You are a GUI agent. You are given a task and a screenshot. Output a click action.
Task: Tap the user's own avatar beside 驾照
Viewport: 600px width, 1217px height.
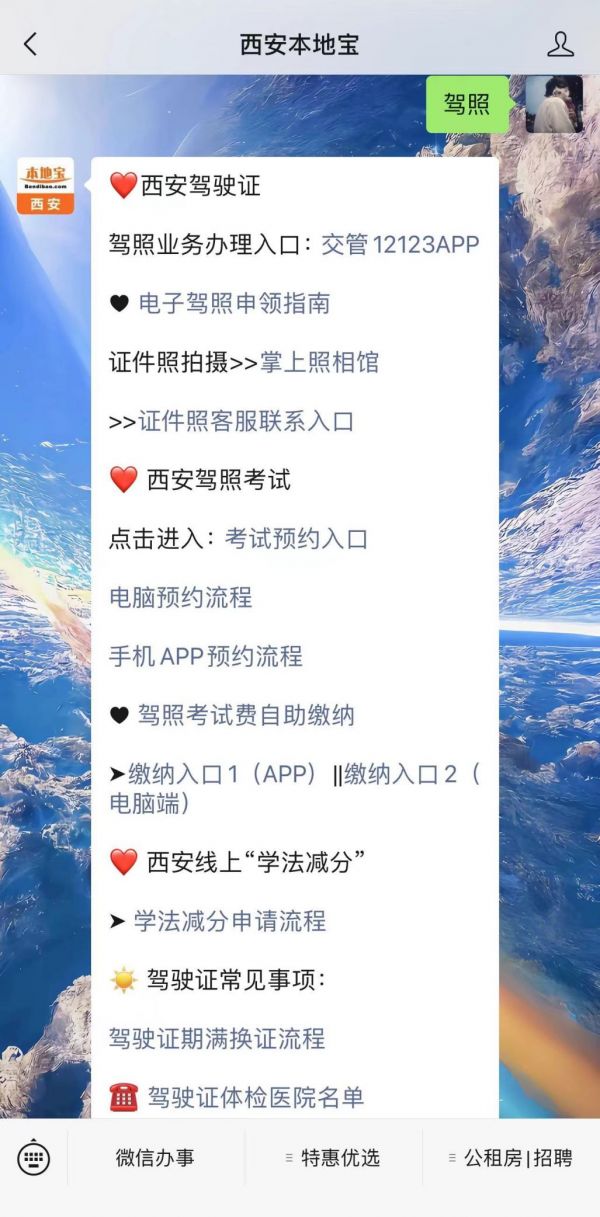point(554,104)
